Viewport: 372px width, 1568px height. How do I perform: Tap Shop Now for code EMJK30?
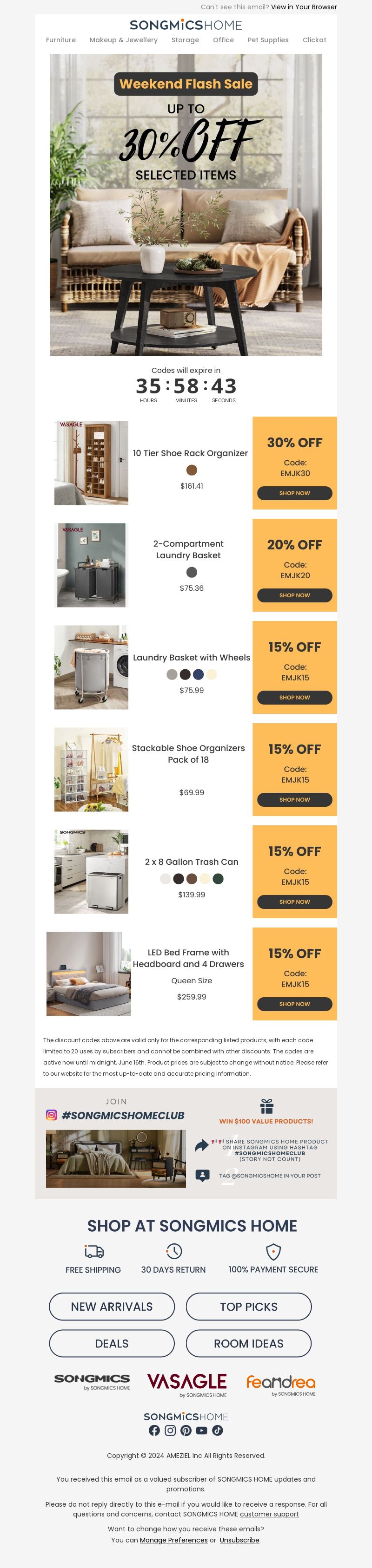[x=294, y=493]
